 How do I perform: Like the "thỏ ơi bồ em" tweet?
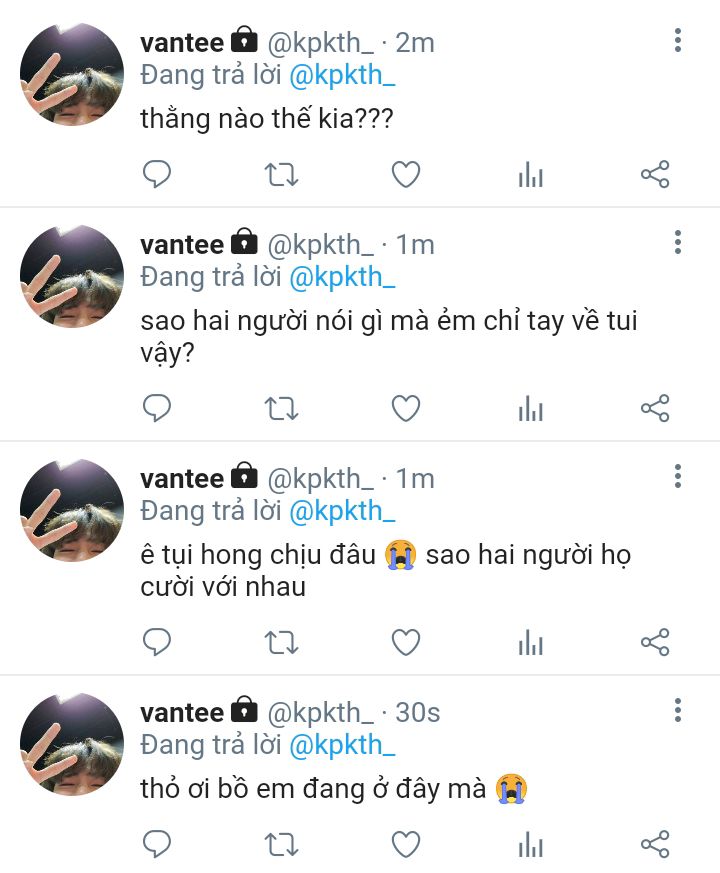click(x=405, y=844)
